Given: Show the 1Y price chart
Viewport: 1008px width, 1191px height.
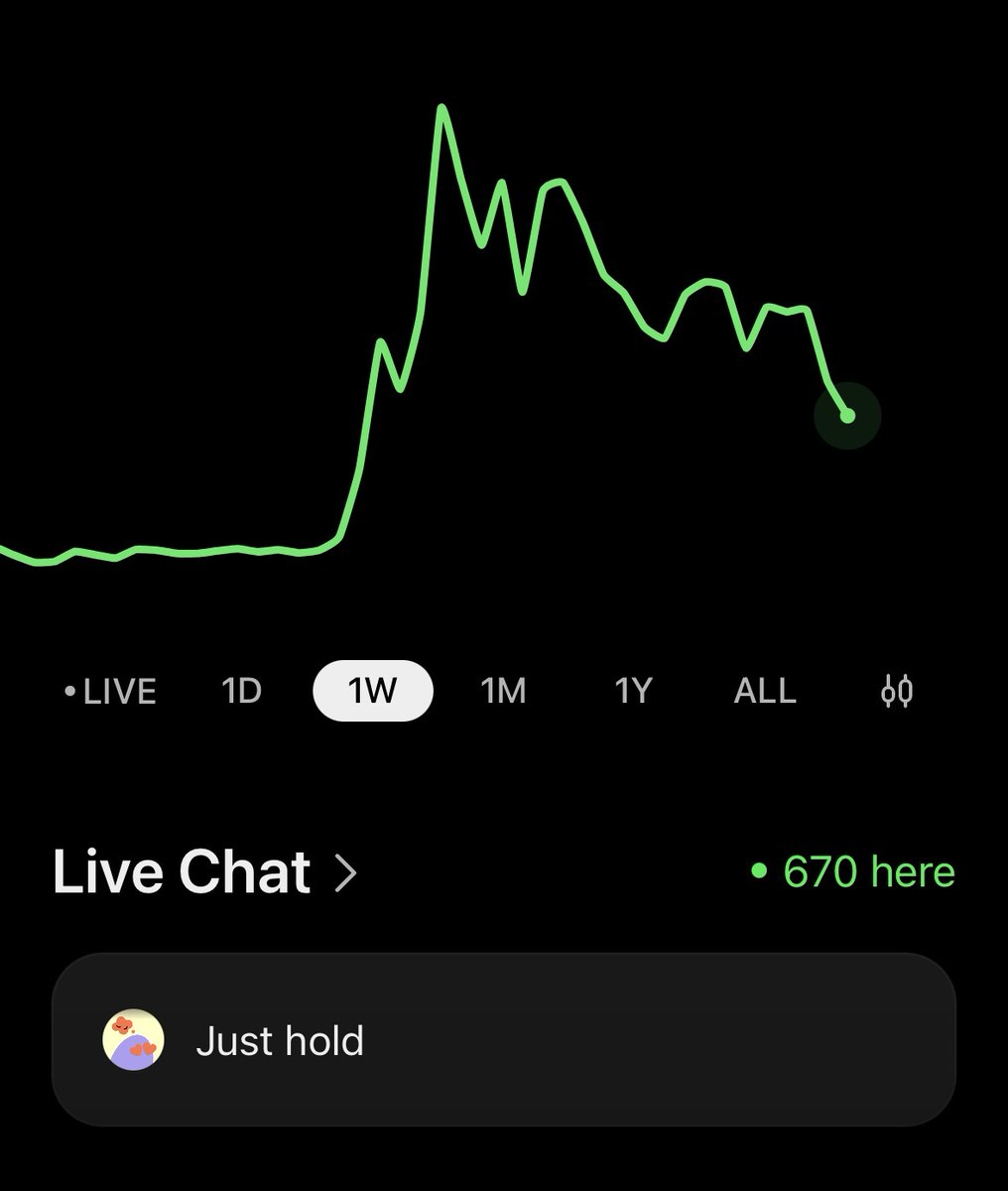Looking at the screenshot, I should tap(633, 691).
